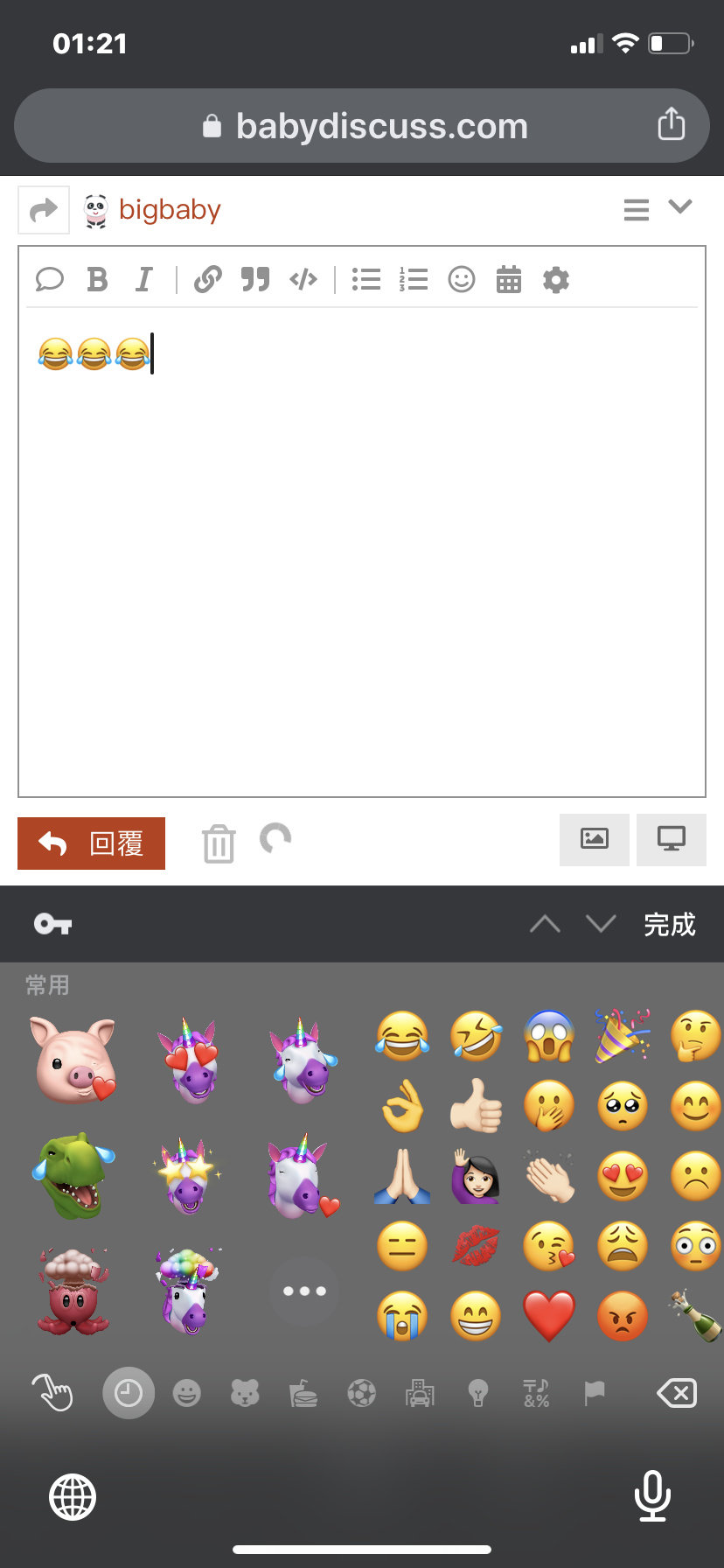Tap the bold formatting button
This screenshot has width=724, height=1568.
click(x=97, y=279)
